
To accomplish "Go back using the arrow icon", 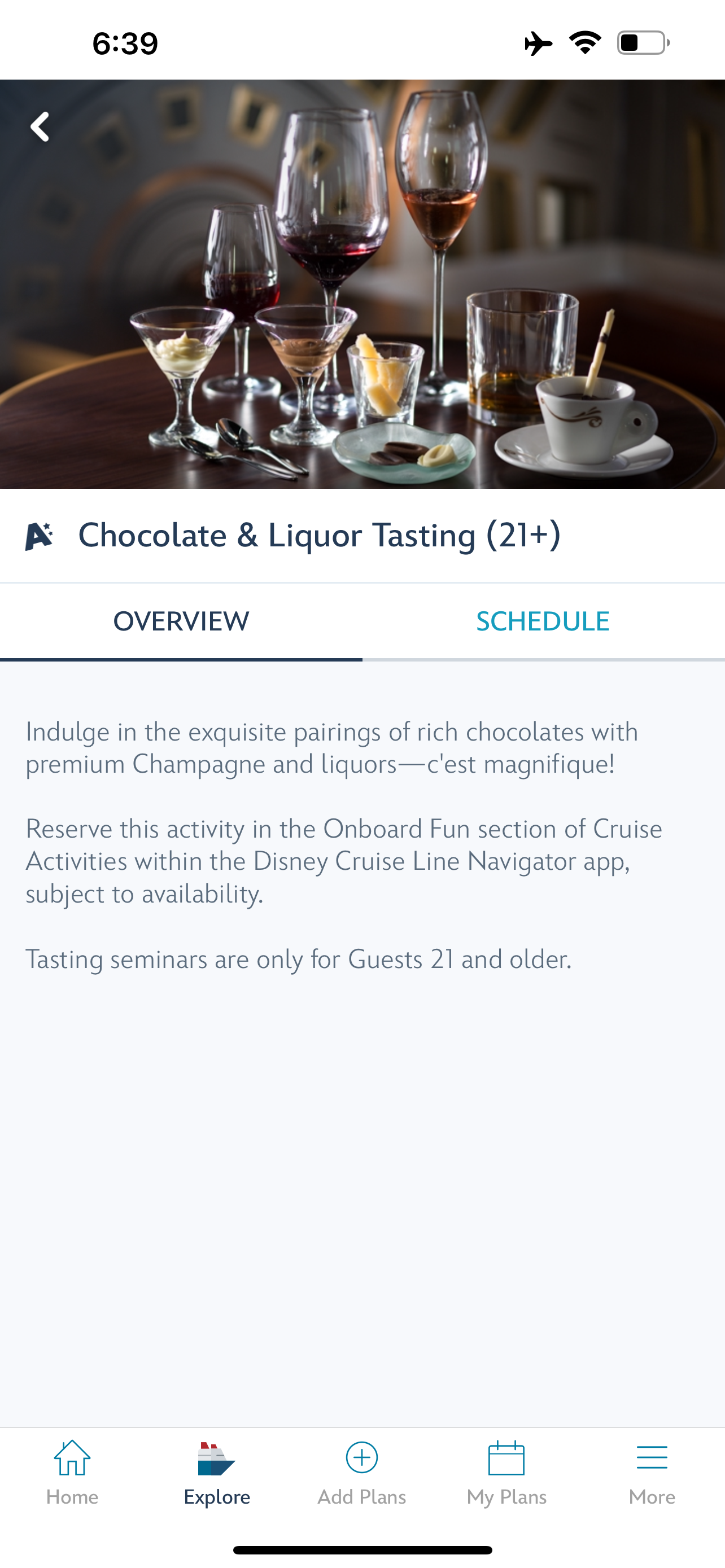I will [40, 126].
